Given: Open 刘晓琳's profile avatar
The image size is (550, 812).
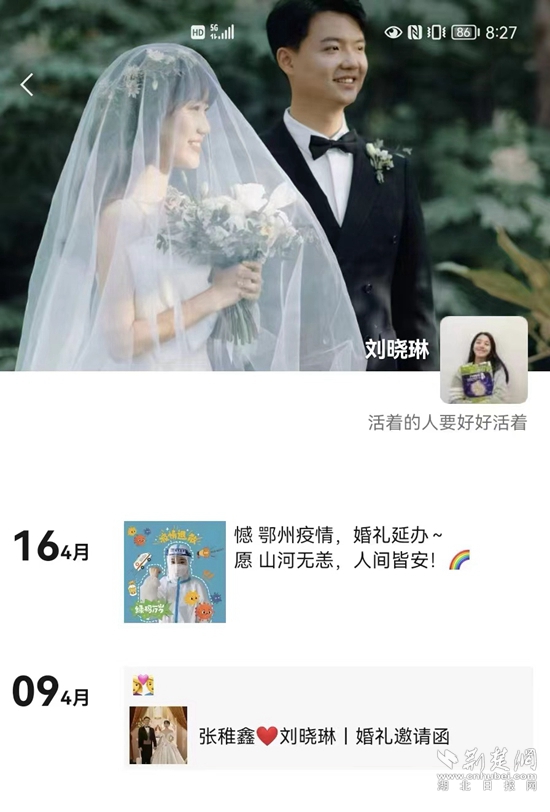Looking at the screenshot, I should [484, 360].
